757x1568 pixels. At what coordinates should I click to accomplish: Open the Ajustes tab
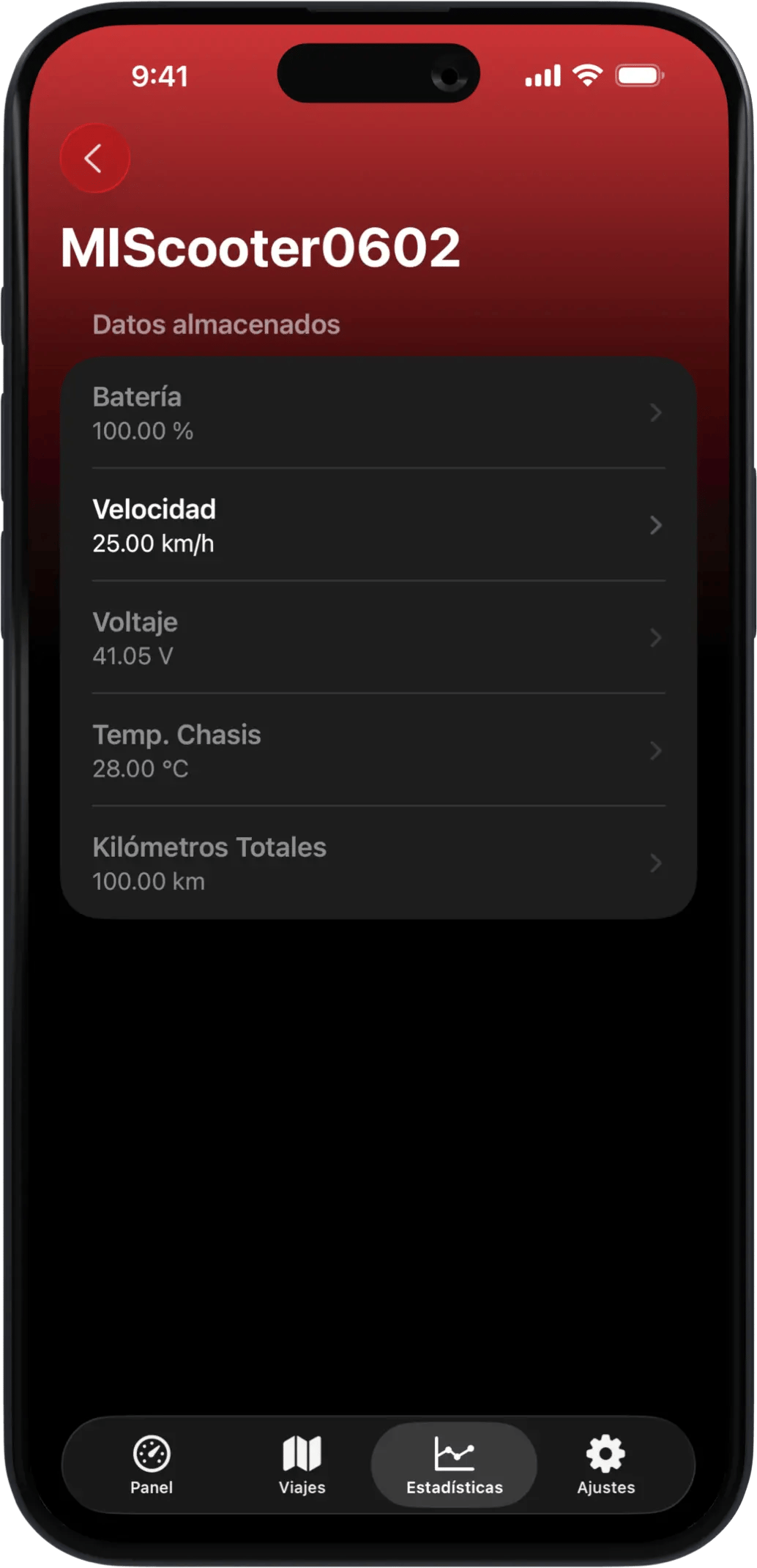[605, 1465]
